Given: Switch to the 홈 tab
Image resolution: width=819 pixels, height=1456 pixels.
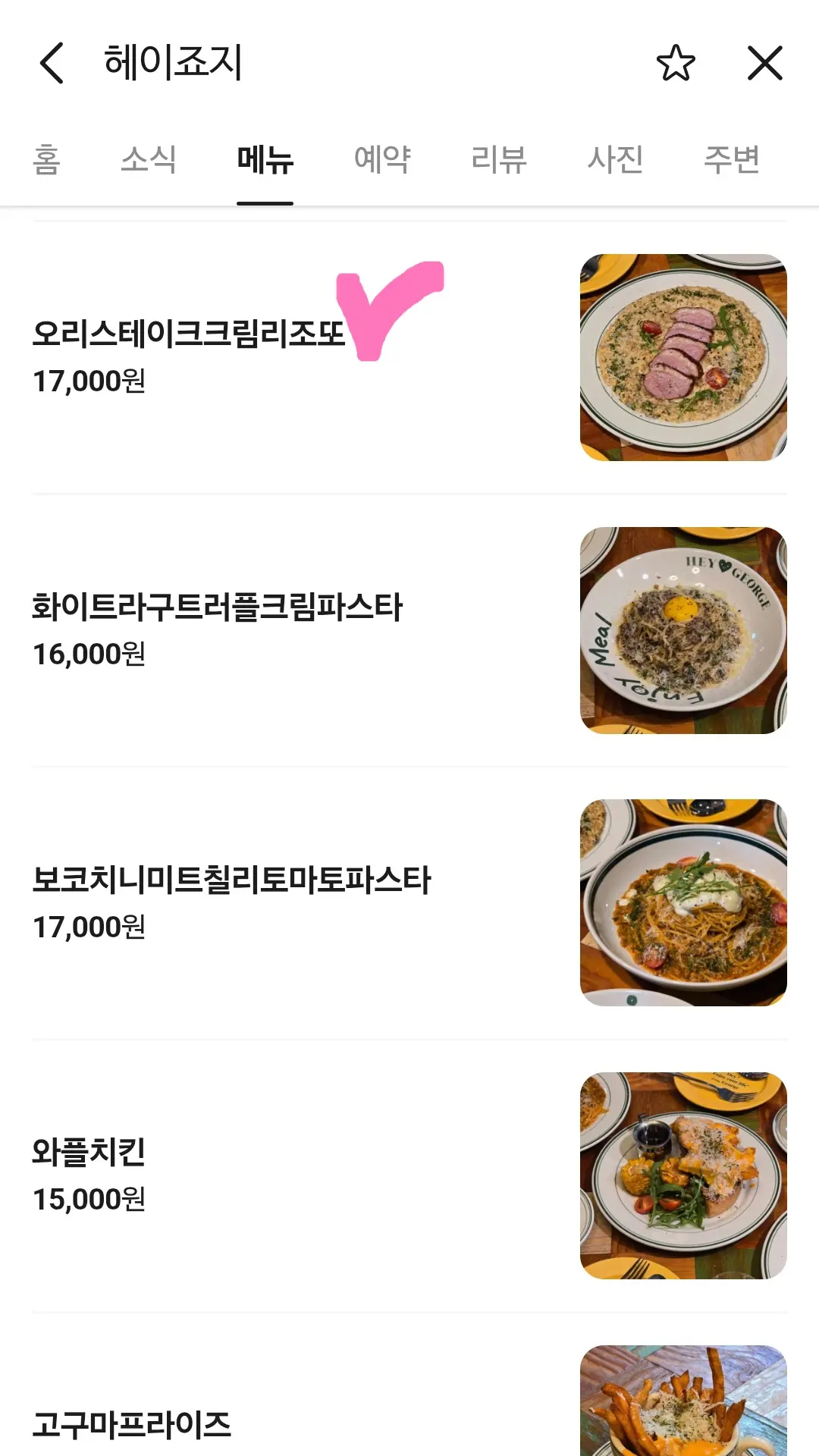Looking at the screenshot, I should [46, 159].
